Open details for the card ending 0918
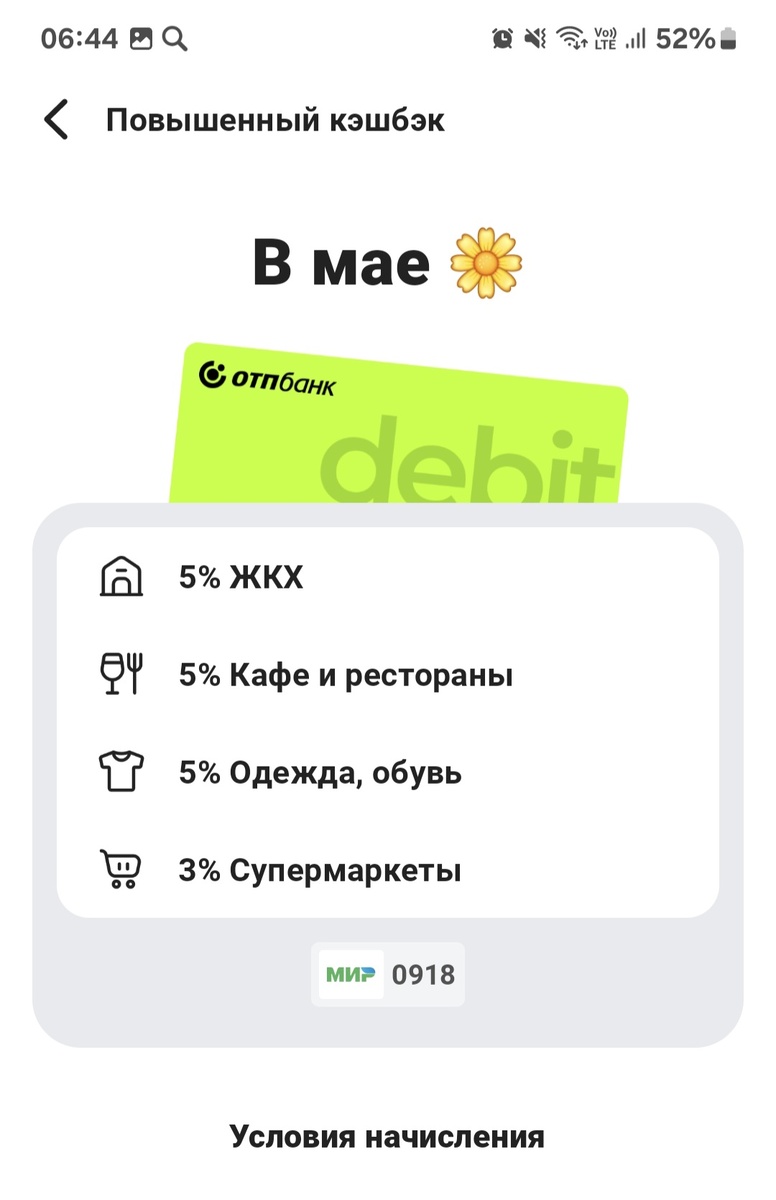Screen dimensions: 776x1200 click(x=388, y=973)
